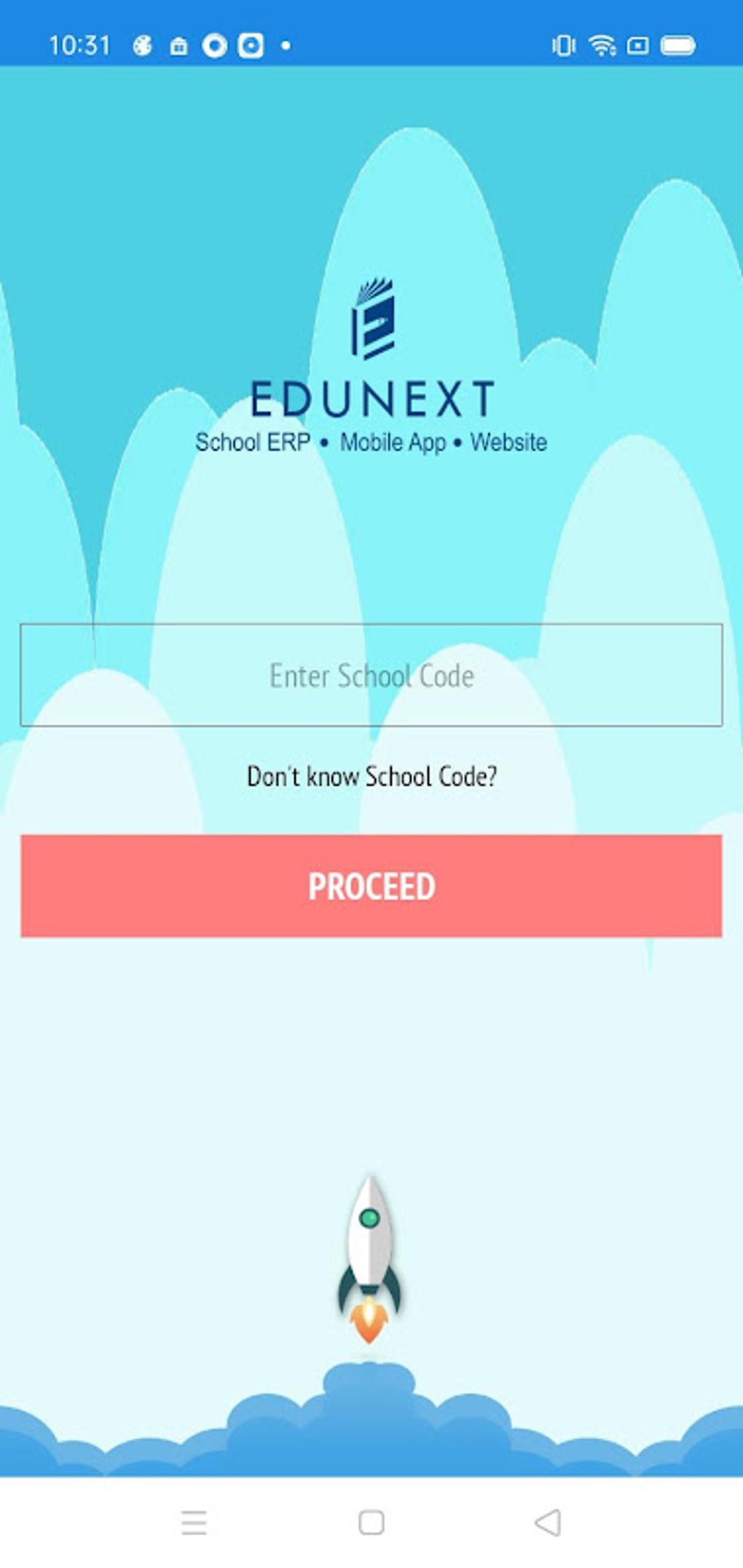This screenshot has width=743, height=1568.
Task: Tap the camera notification icon
Action: (250, 46)
